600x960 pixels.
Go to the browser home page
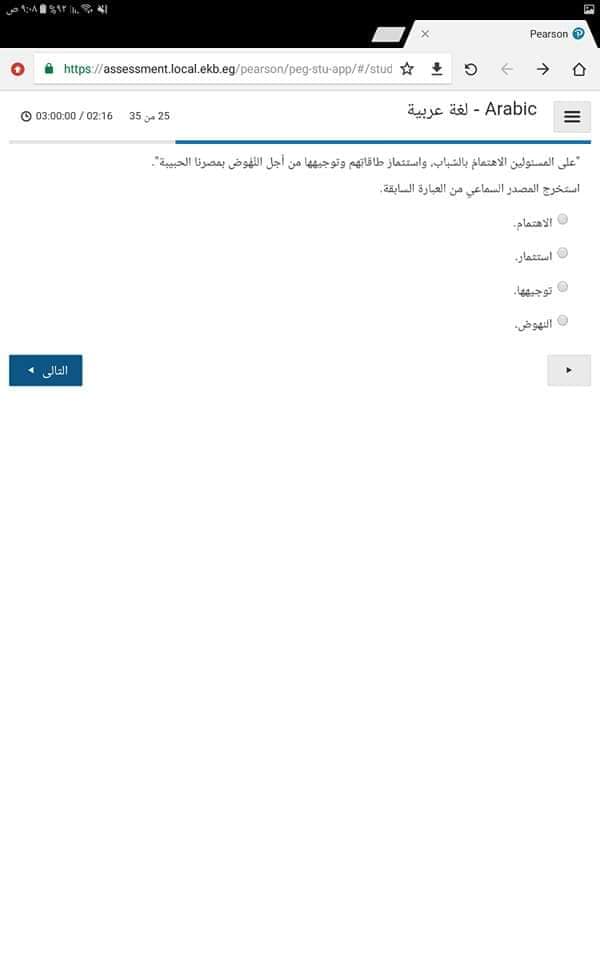pos(579,69)
